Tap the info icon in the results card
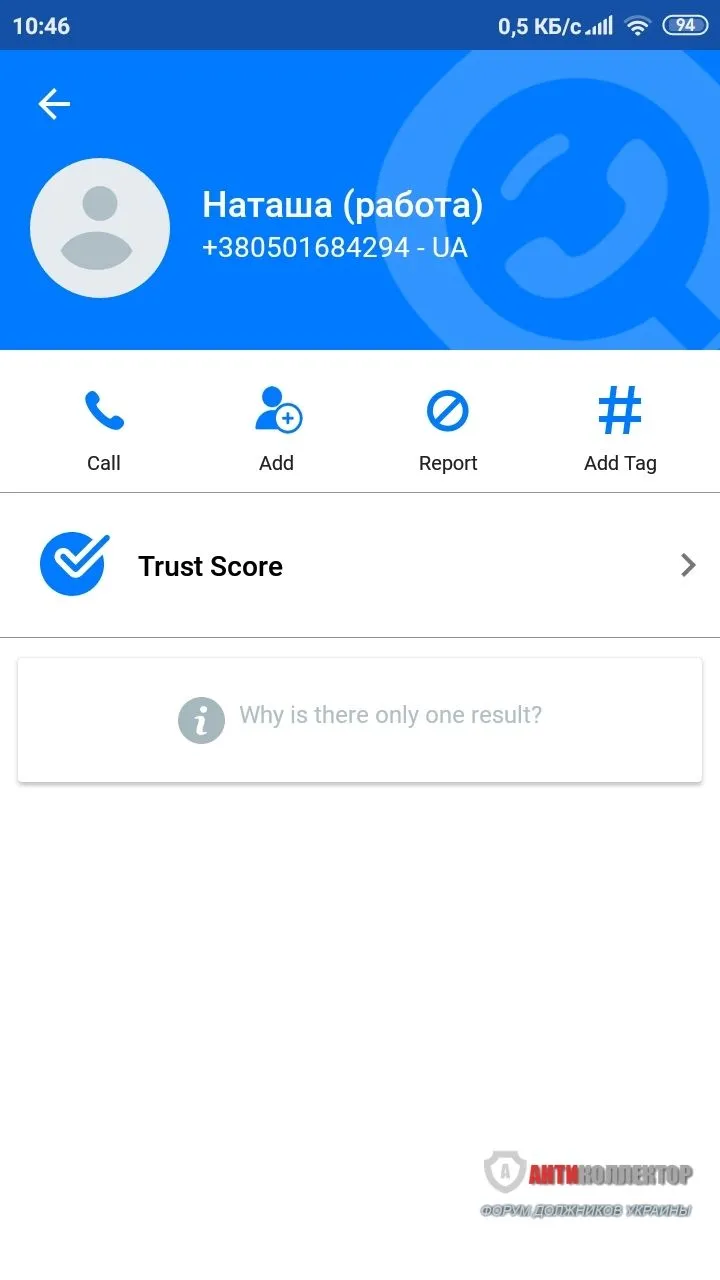Viewport: 720px width, 1280px height. [201, 720]
